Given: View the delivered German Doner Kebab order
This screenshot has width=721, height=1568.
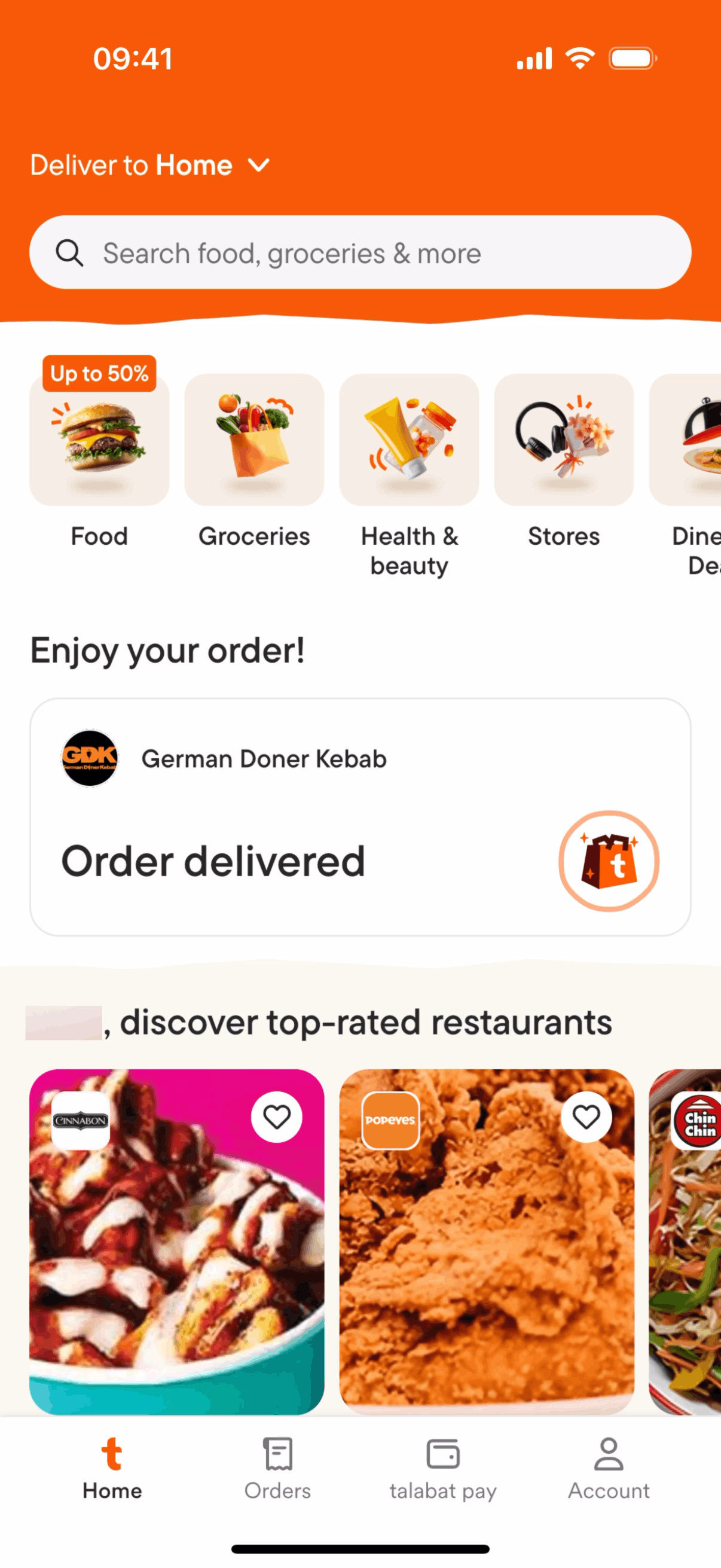Looking at the screenshot, I should [x=360, y=817].
